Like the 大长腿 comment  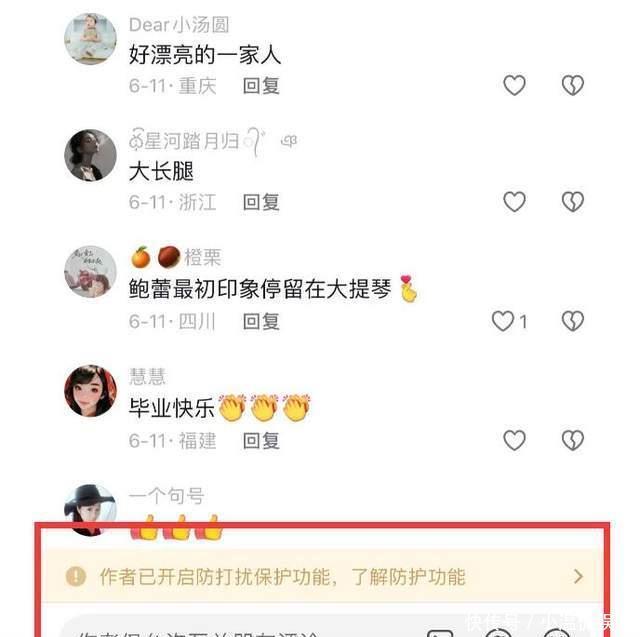coord(514,203)
